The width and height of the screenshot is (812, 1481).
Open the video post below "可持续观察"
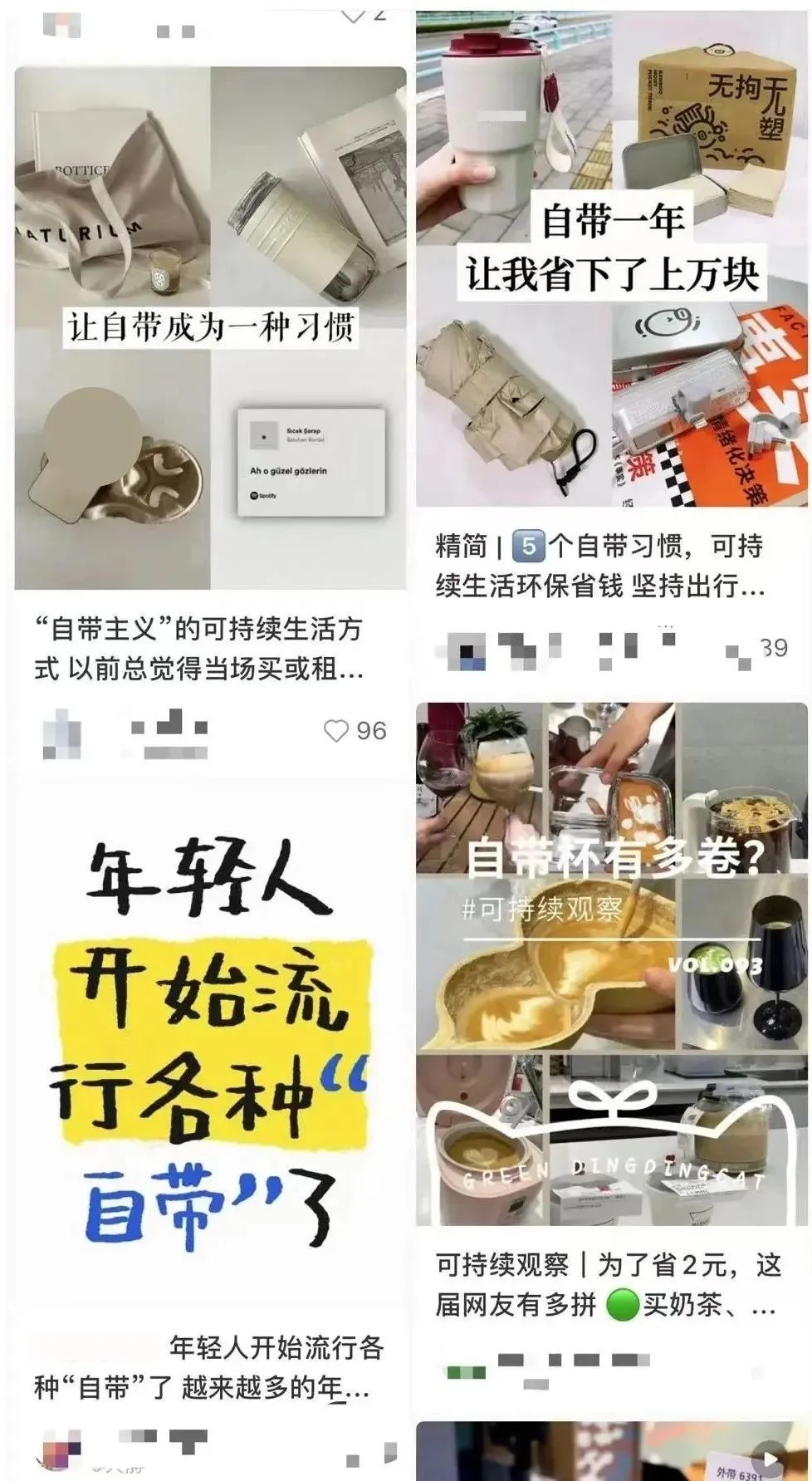(612, 1452)
